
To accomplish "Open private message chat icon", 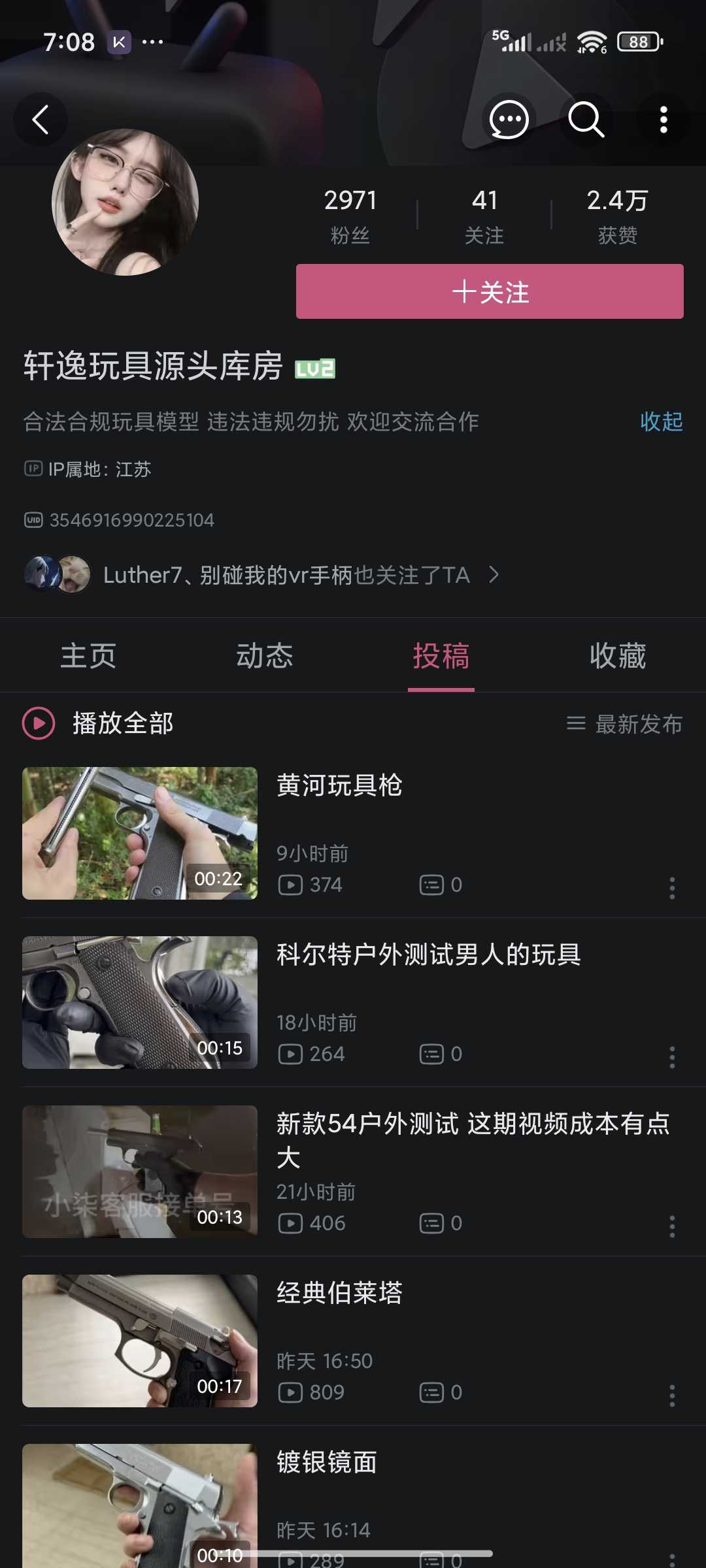I will click(509, 120).
